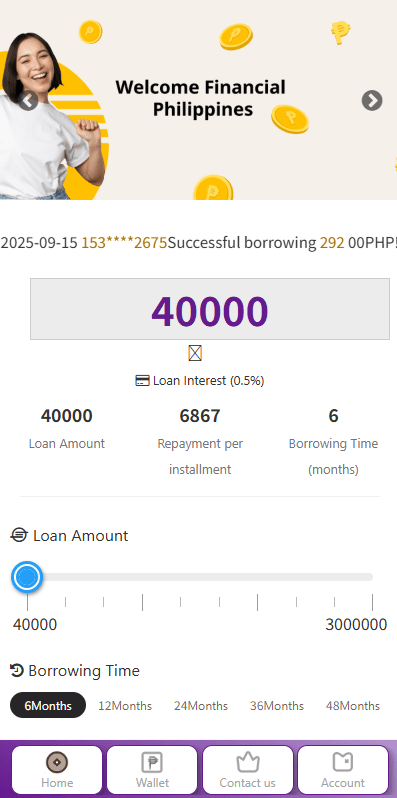This screenshot has height=798, width=397.
Task: Choose 12Months borrowing time
Action: tap(125, 705)
